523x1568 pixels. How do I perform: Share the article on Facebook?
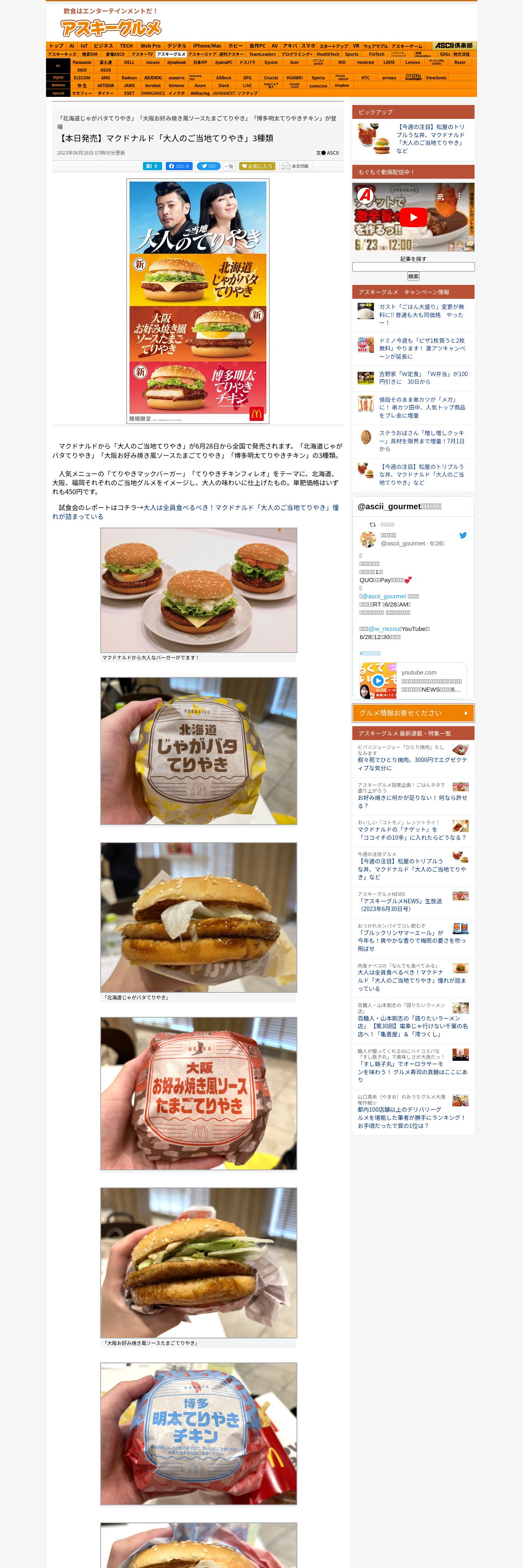(179, 166)
